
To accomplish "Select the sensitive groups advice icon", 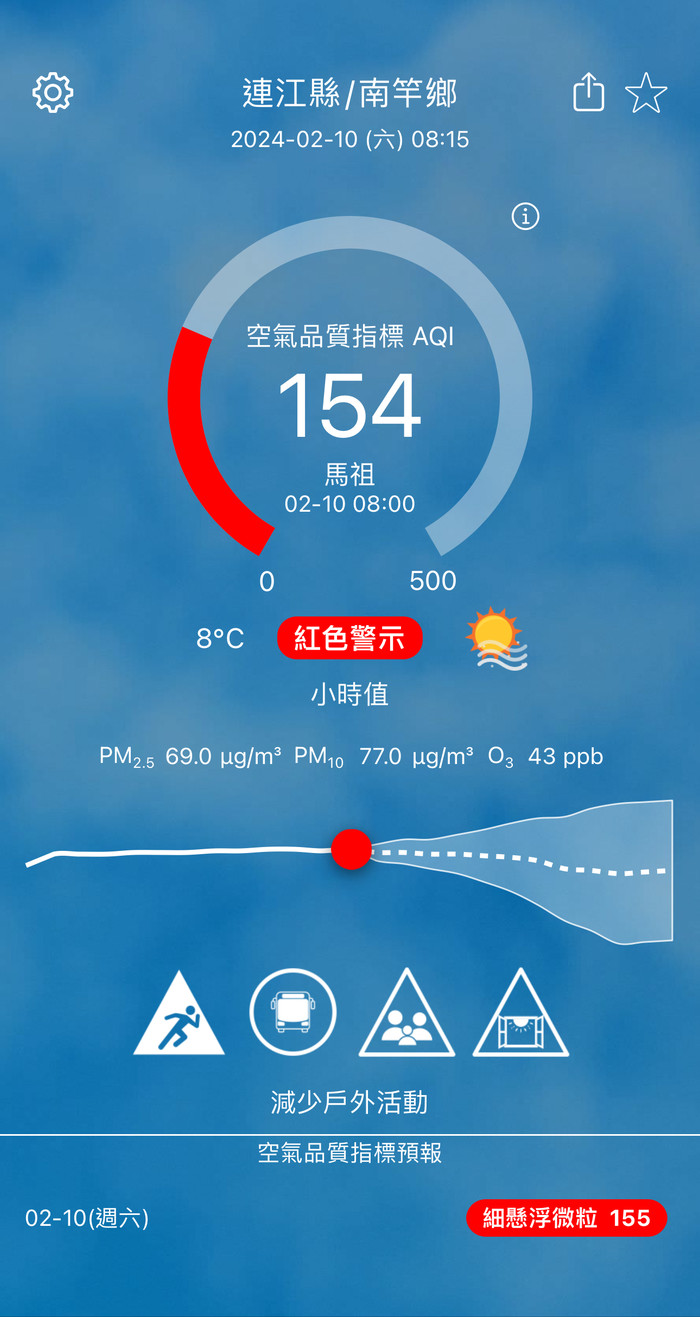I will [407, 1015].
